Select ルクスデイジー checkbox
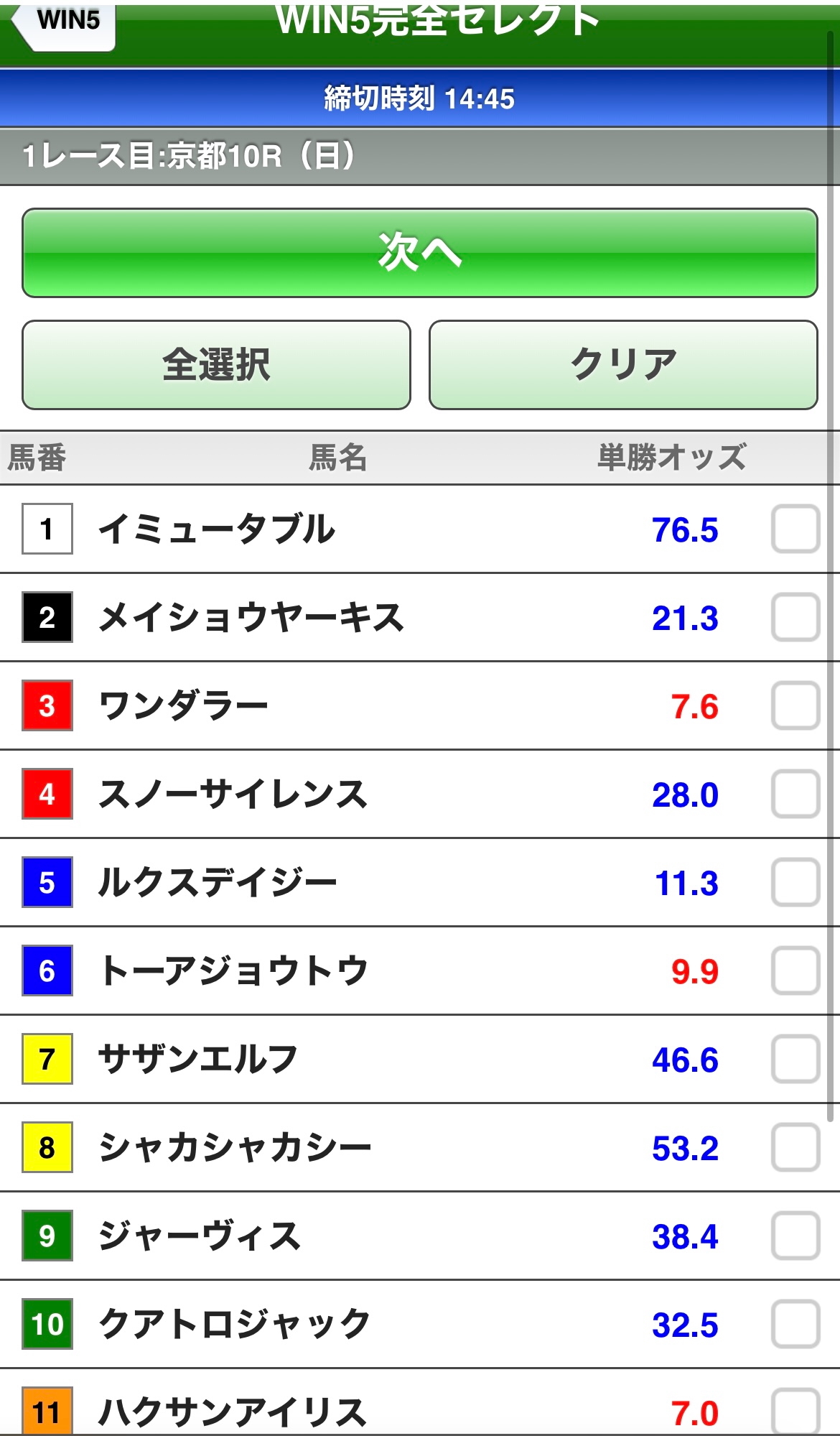 (x=795, y=882)
